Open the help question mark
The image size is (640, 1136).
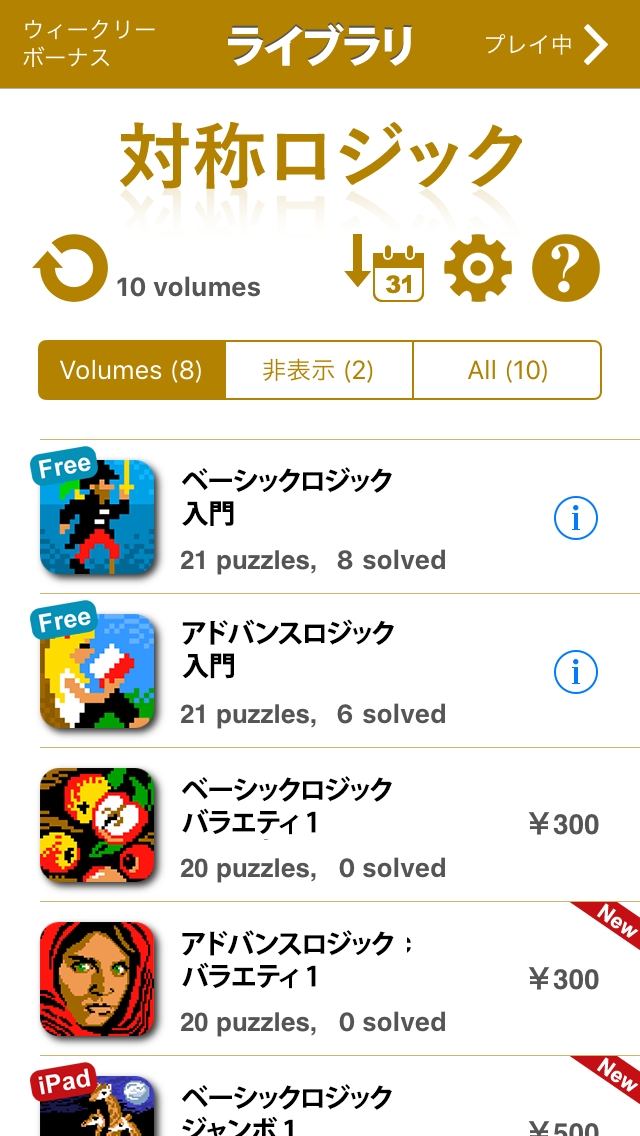pyautogui.click(x=565, y=268)
